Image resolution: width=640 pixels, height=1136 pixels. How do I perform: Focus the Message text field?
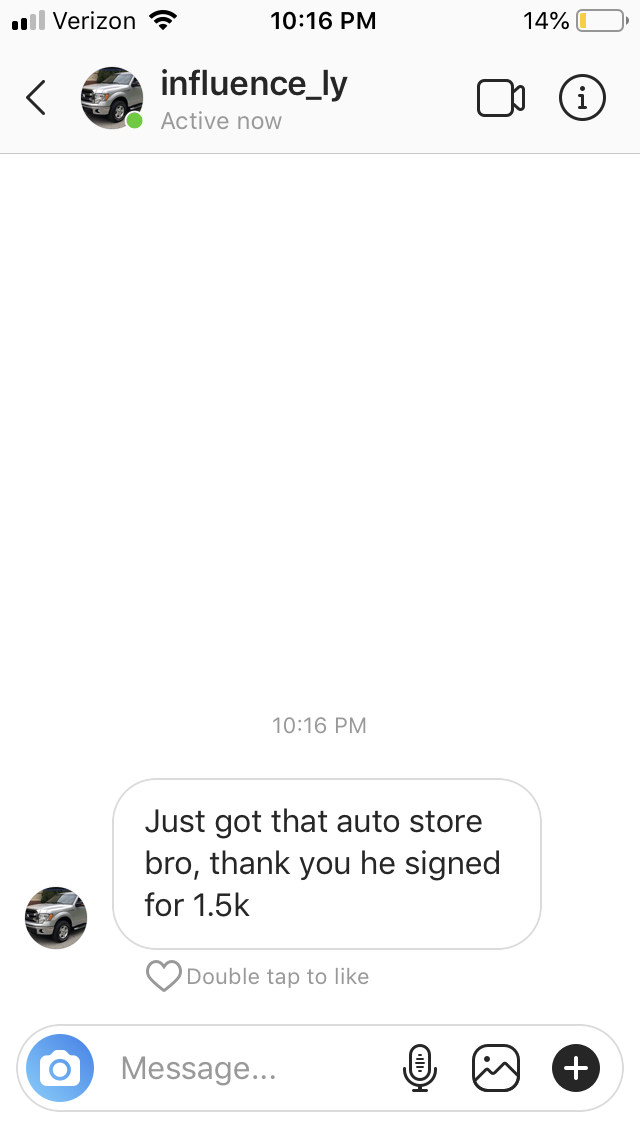click(250, 1069)
